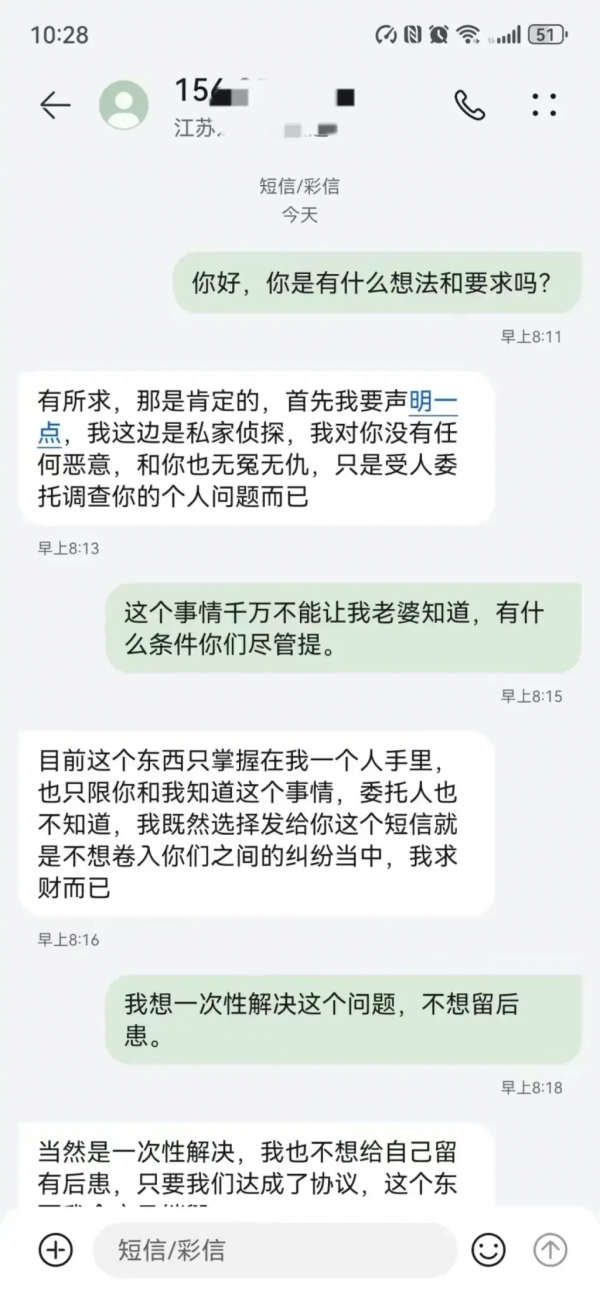The height and width of the screenshot is (1294, 600).
Task: Send message with the up-arrow button
Action: click(550, 1249)
